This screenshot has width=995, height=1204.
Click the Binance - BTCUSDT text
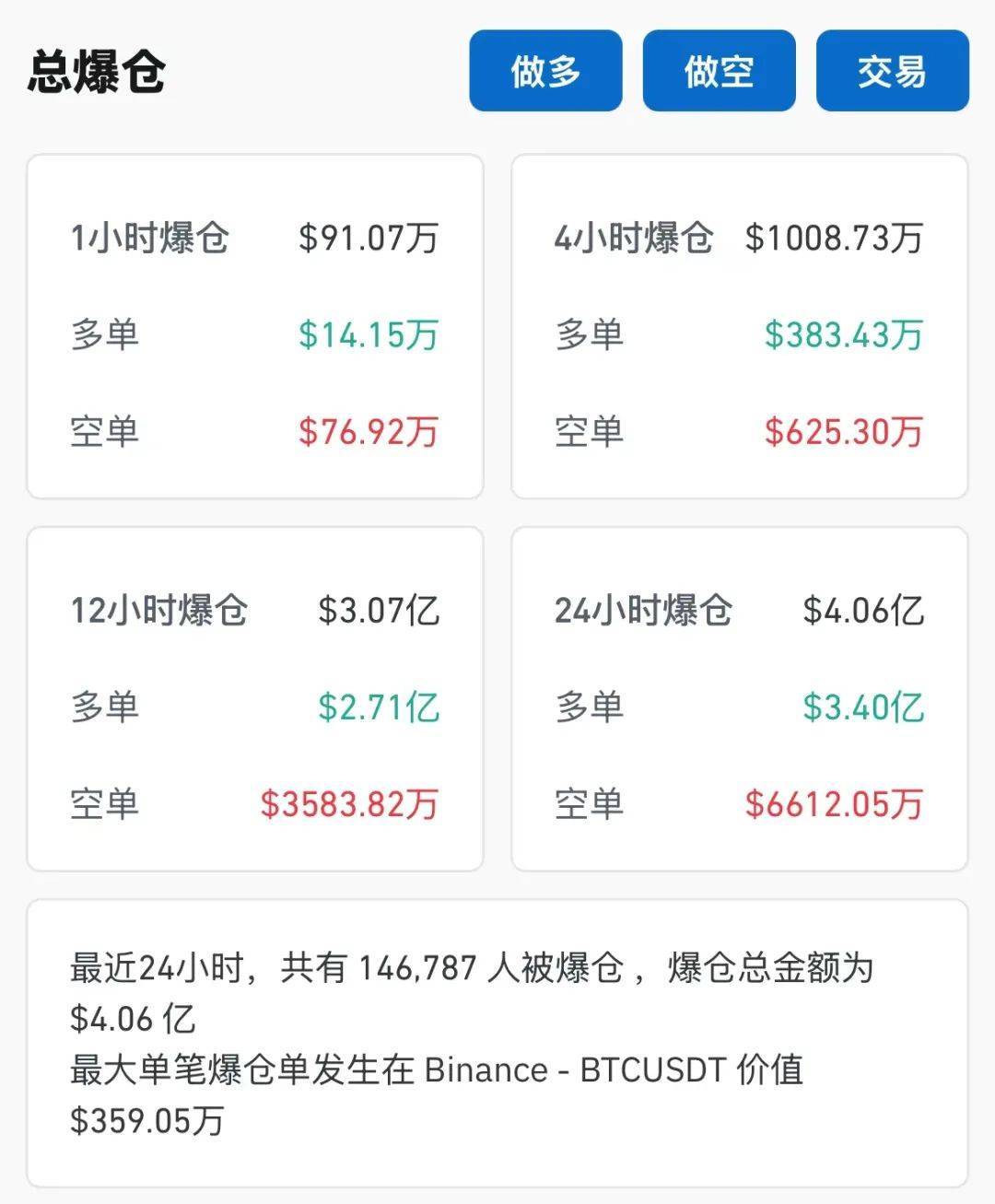614,1070
